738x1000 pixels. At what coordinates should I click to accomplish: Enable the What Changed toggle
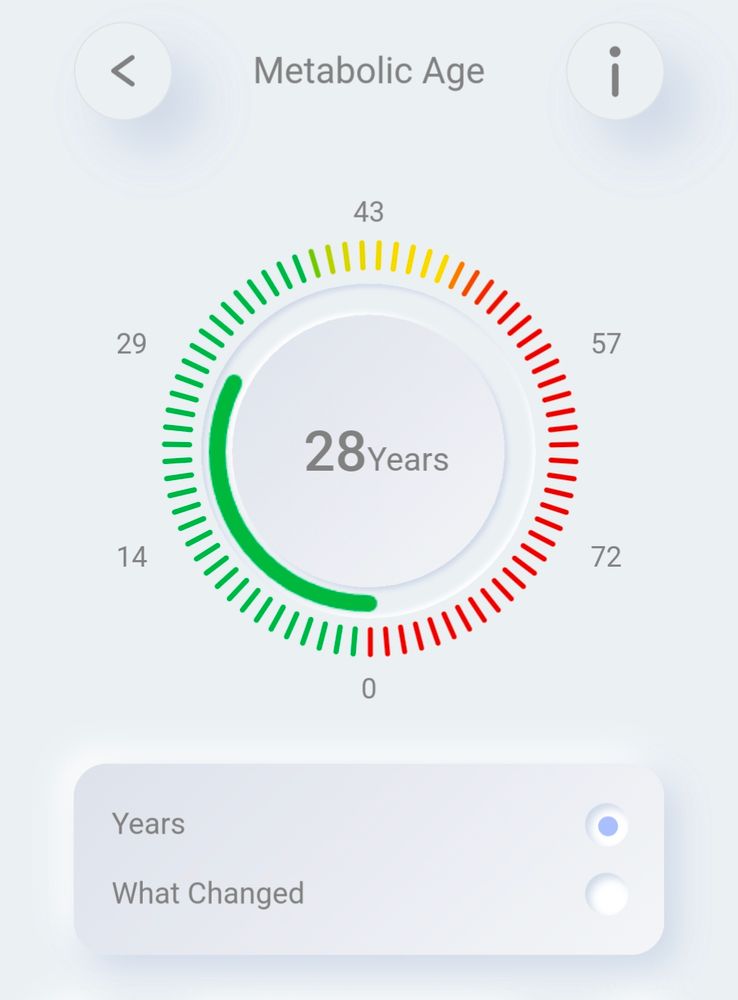coord(605,892)
